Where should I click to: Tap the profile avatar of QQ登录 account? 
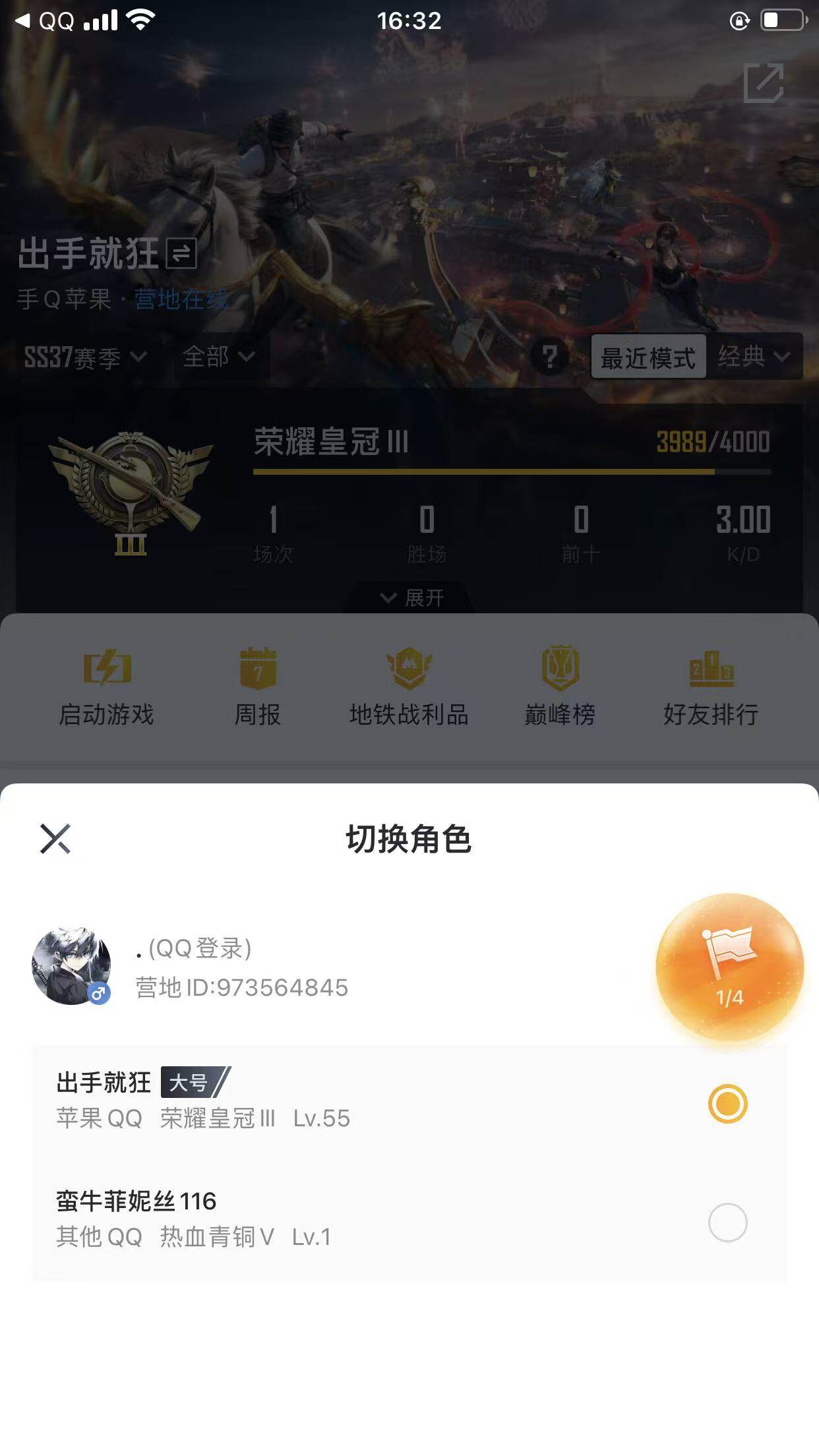click(x=73, y=967)
